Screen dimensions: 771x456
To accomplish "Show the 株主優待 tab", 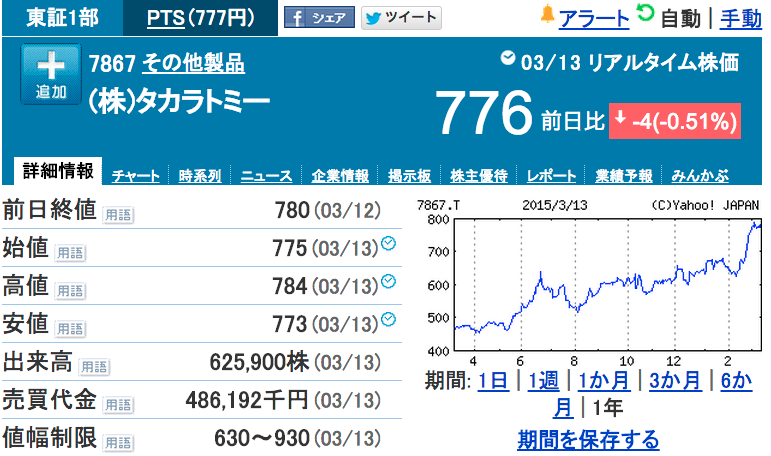I will (478, 176).
